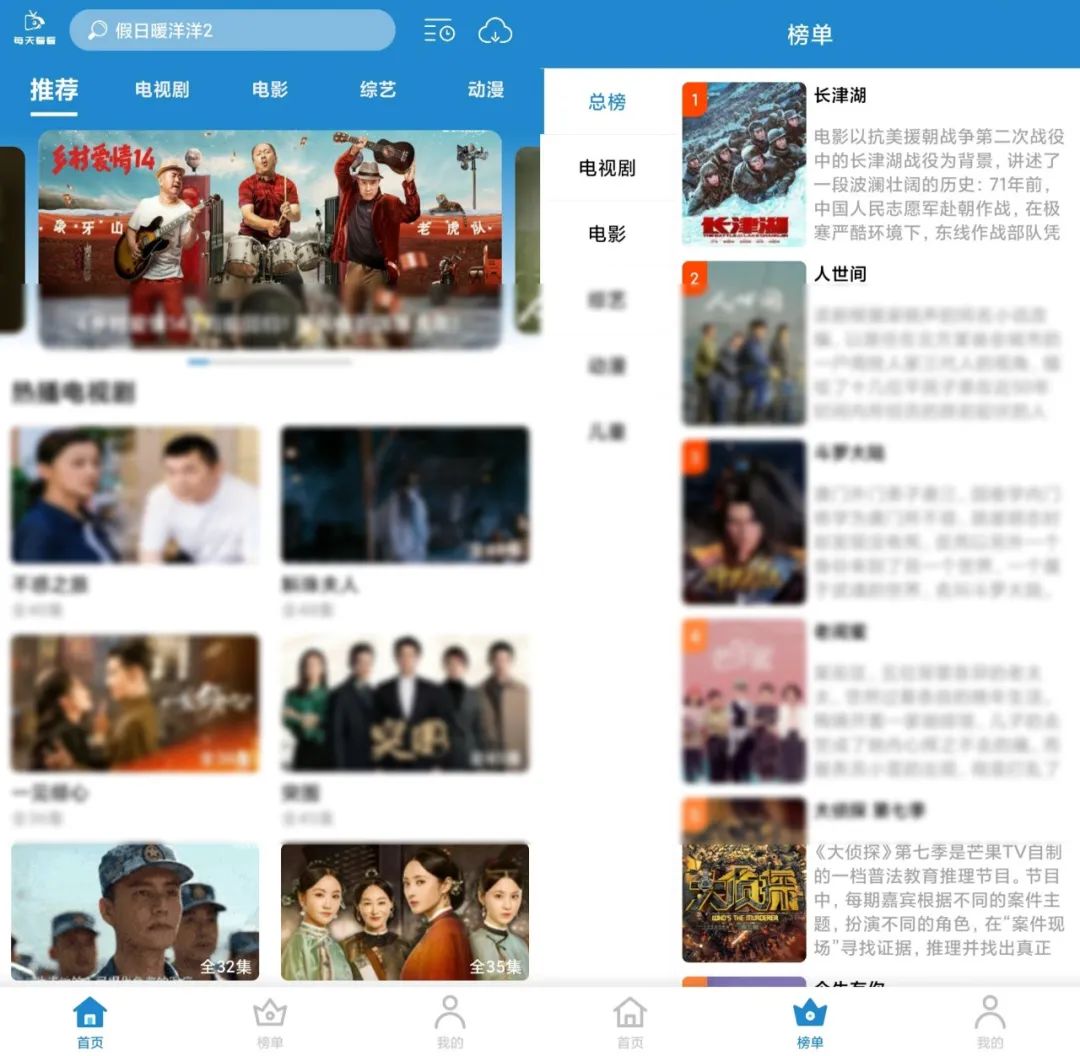Open the cloud download icon
This screenshot has height=1056, width=1080.
[495, 31]
